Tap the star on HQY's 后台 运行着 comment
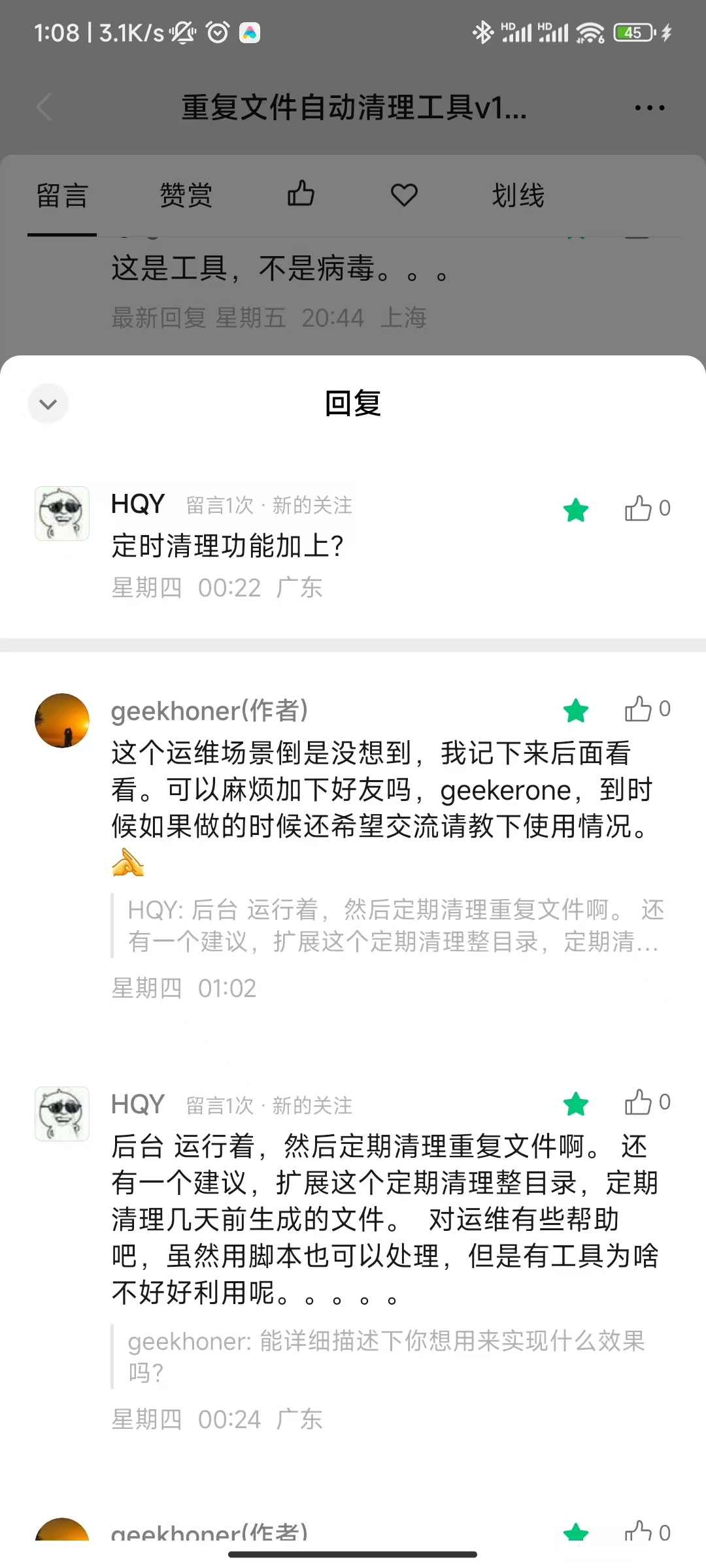This screenshot has height=1568, width=706. [x=576, y=1104]
